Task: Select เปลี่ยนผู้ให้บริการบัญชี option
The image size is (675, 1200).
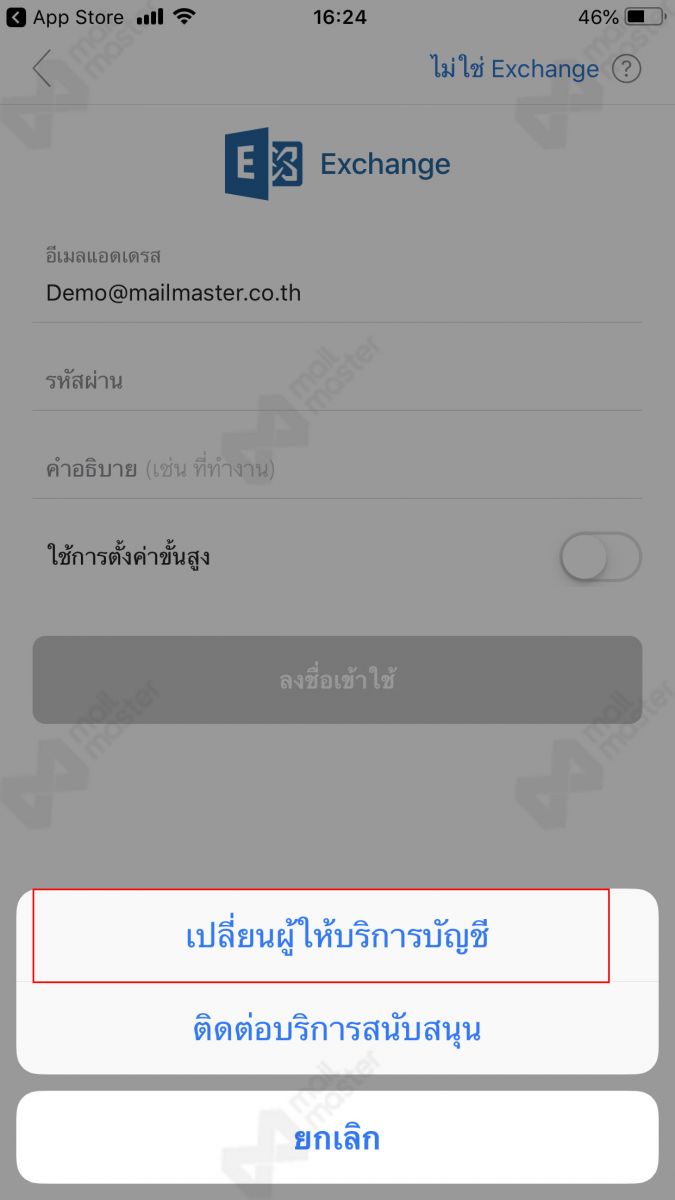Action: 337,936
